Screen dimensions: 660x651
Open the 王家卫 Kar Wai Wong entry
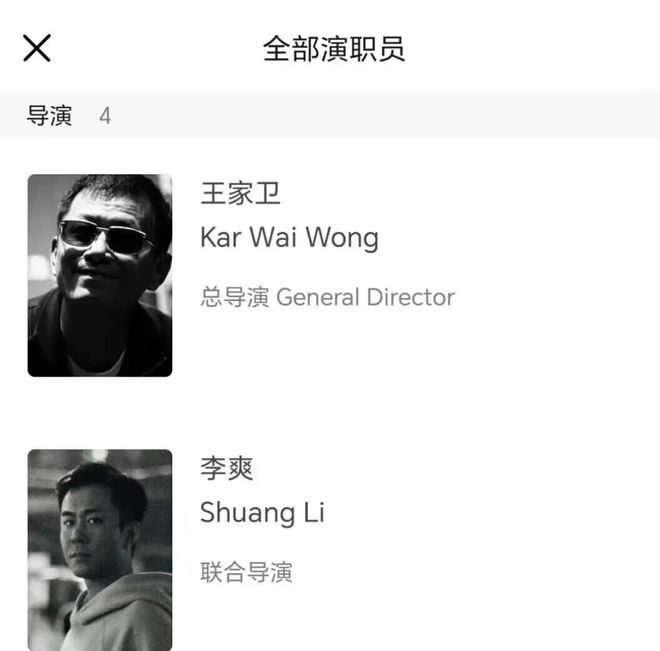(289, 238)
